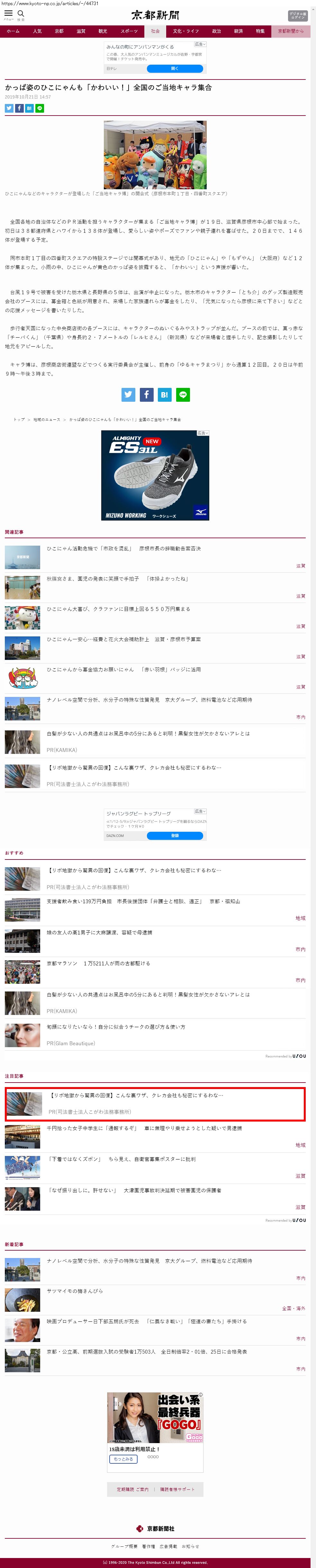This screenshot has width=316, height=1568.
Task: Open 秋篠宮さま 園児の発表 article
Action: pos(117,579)
